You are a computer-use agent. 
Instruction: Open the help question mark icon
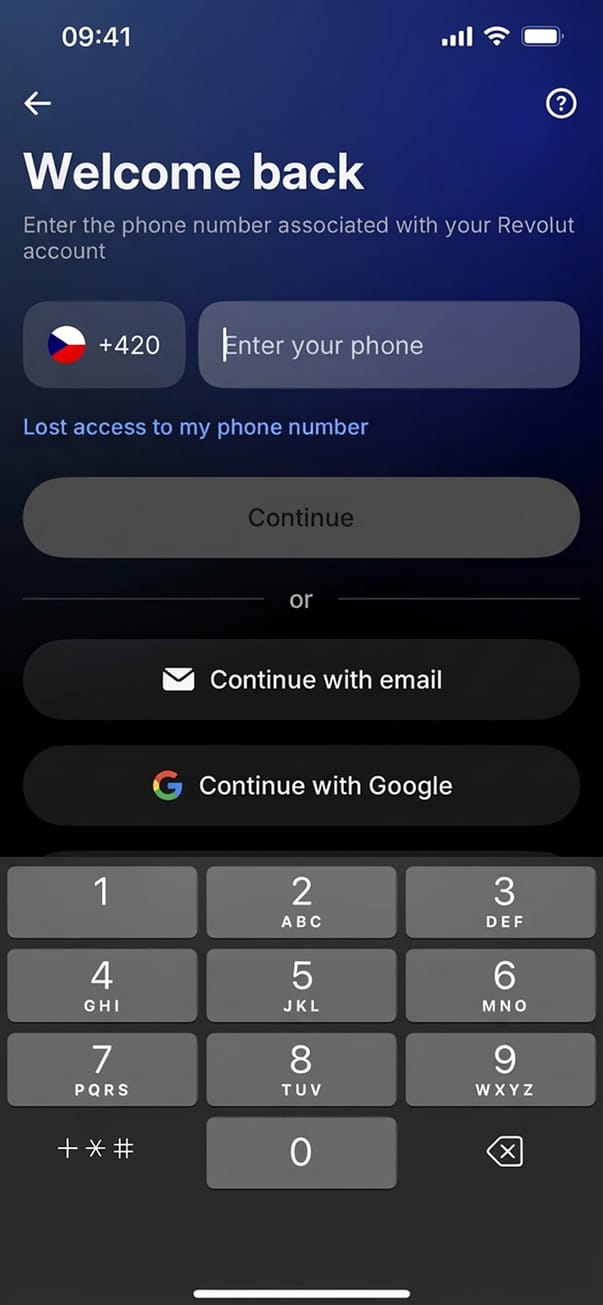pos(562,103)
